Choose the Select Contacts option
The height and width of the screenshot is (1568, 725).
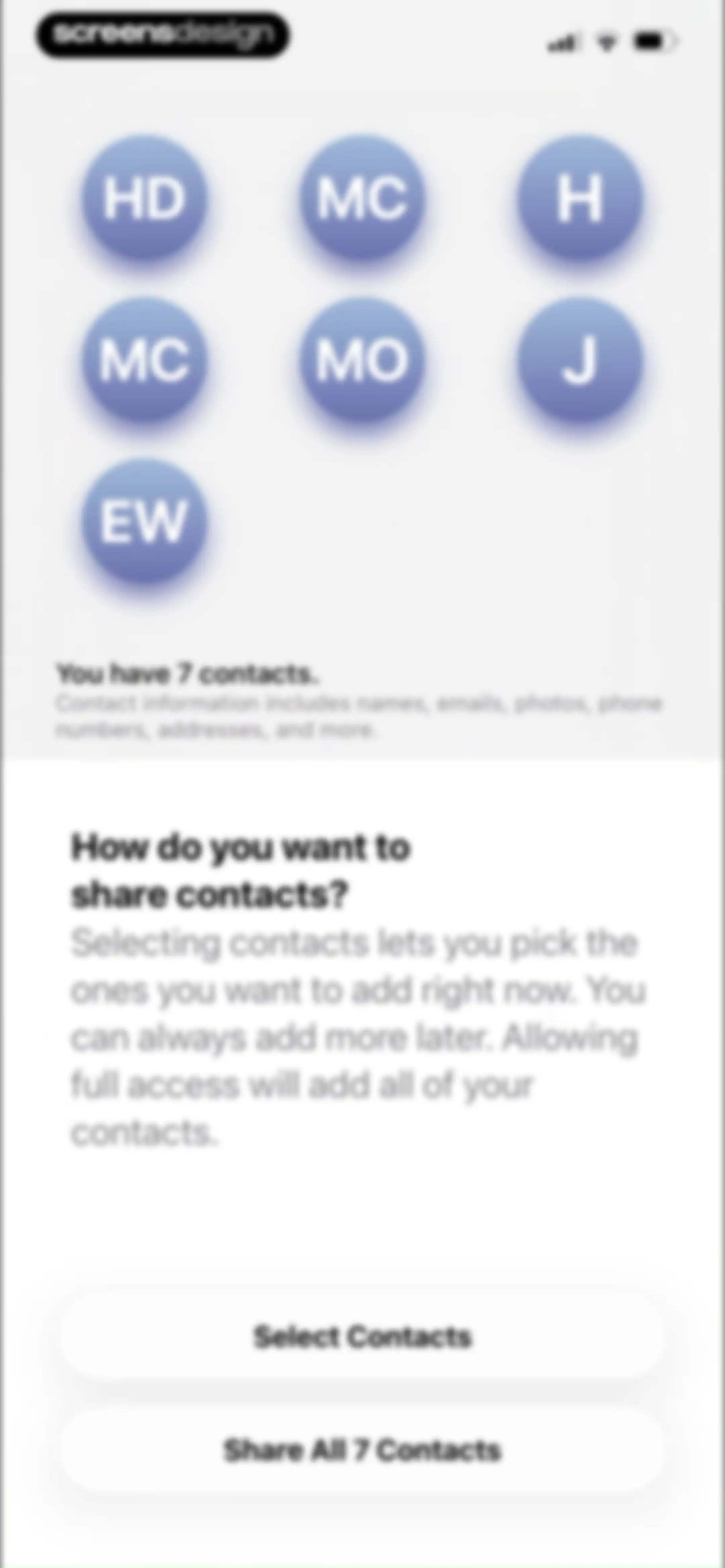tap(362, 1336)
